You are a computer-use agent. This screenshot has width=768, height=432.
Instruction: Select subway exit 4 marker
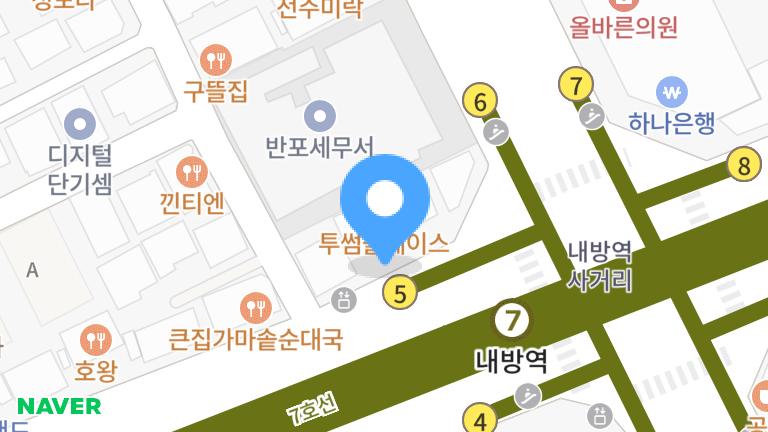click(481, 421)
